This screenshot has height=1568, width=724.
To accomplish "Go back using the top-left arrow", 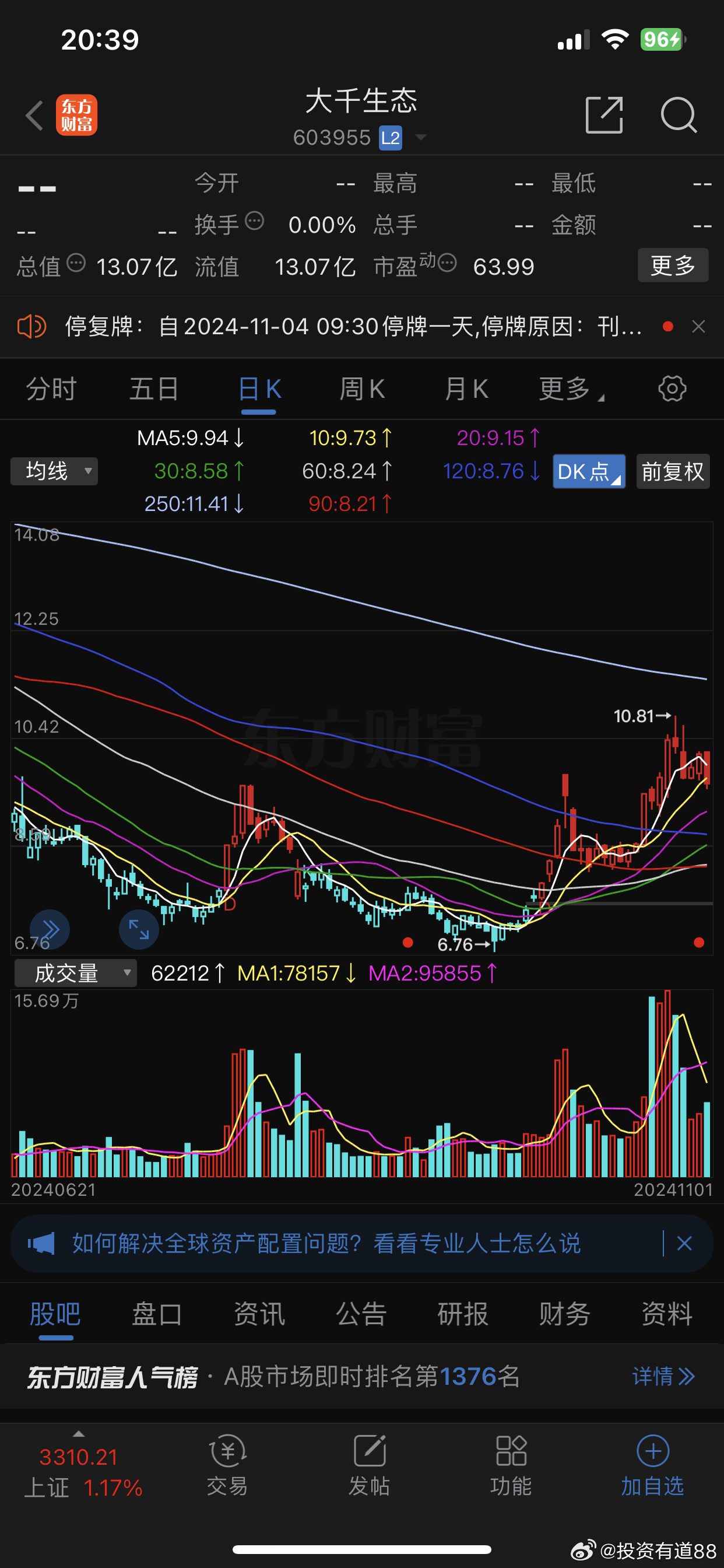I will point(34,115).
